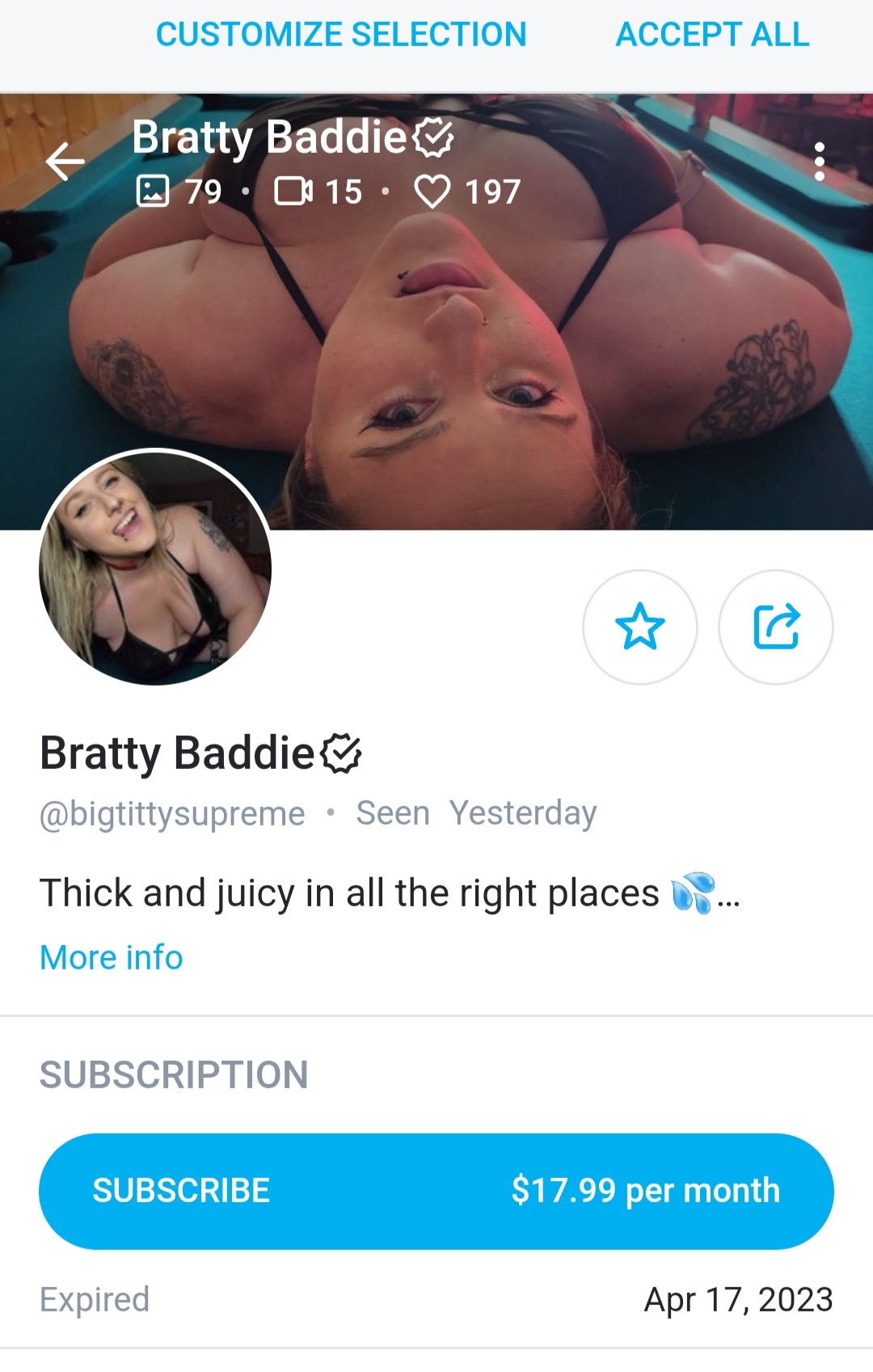Image resolution: width=873 pixels, height=1372 pixels.
Task: Open the round profile avatar
Action: tap(155, 568)
